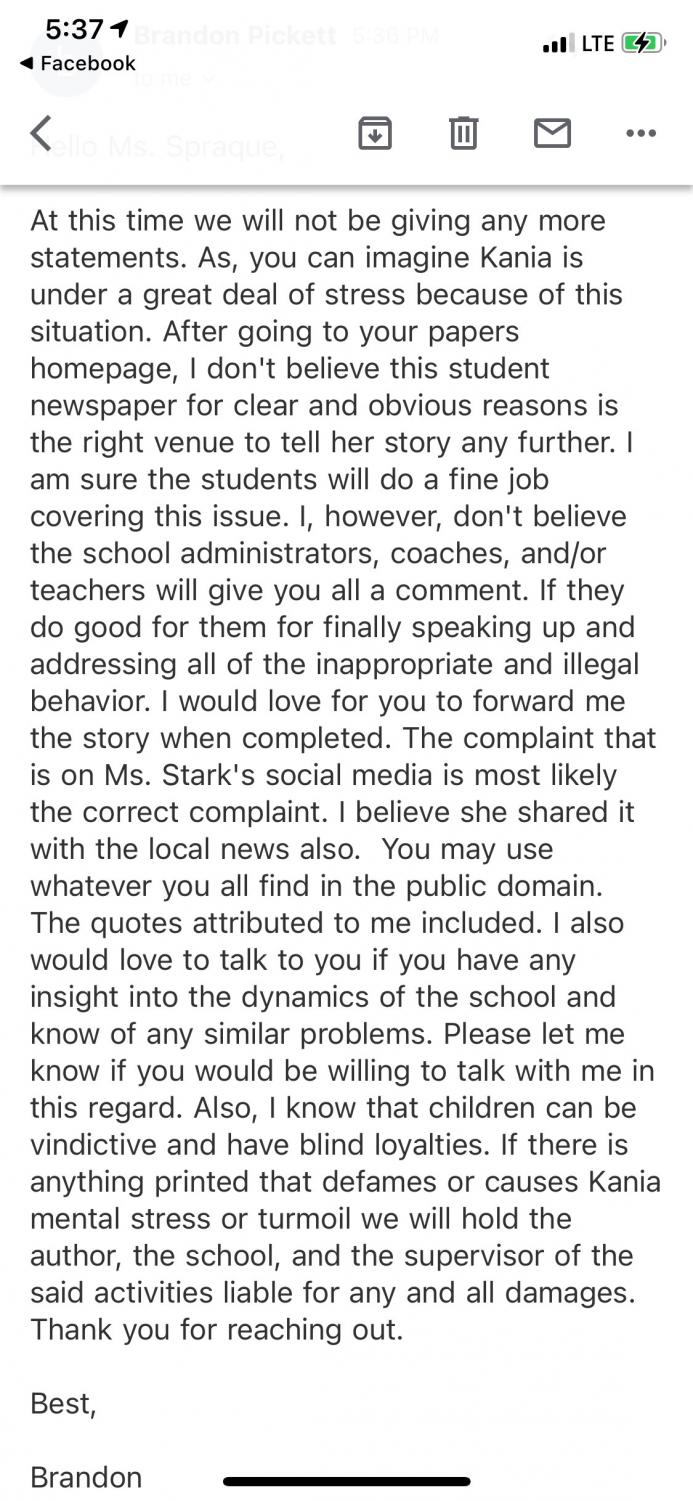
Task: Delete this email with the trash icon
Action: click(x=463, y=132)
